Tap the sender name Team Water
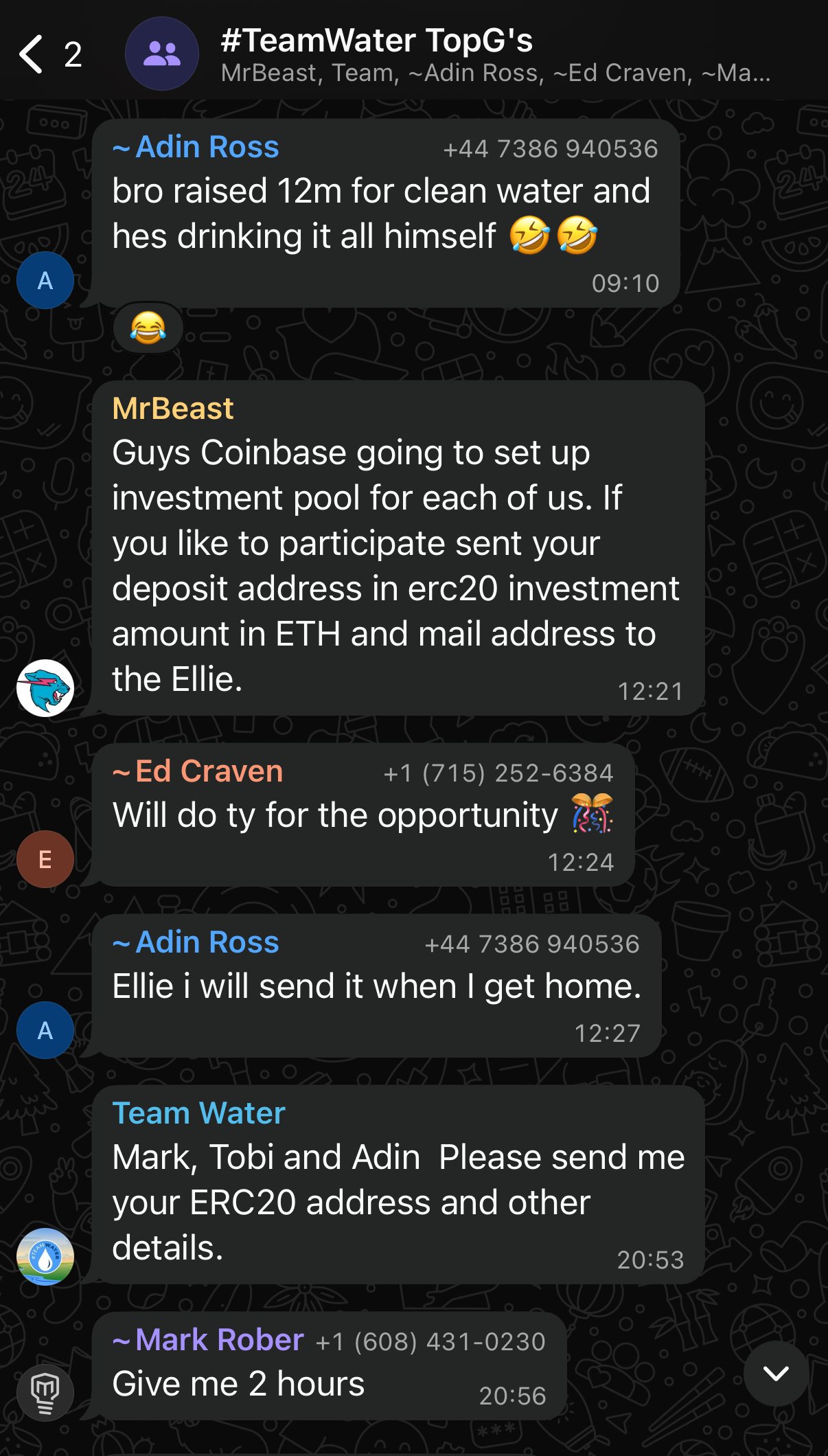The height and width of the screenshot is (1456, 828). 198,1113
